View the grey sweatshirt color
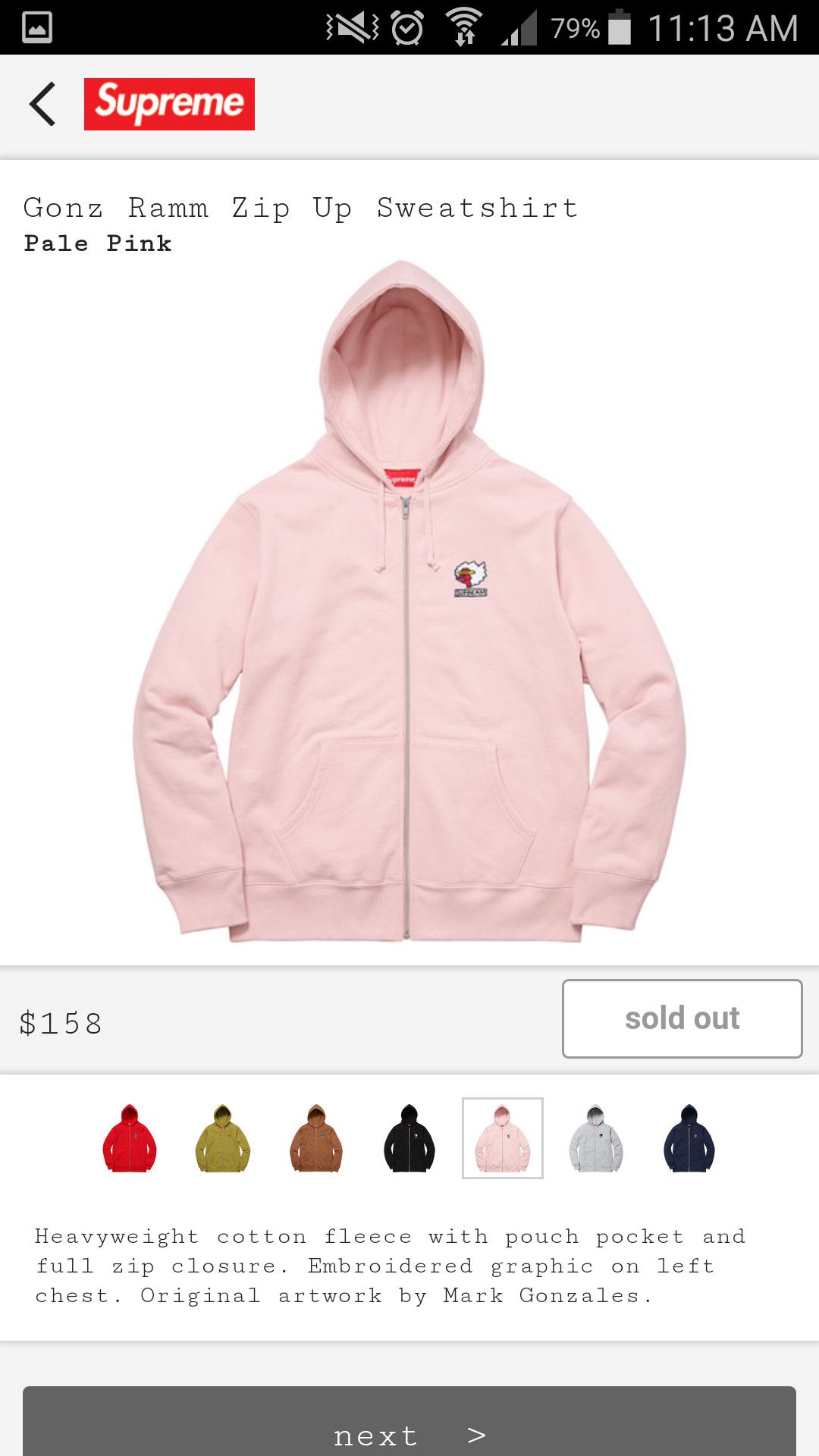 [596, 1138]
